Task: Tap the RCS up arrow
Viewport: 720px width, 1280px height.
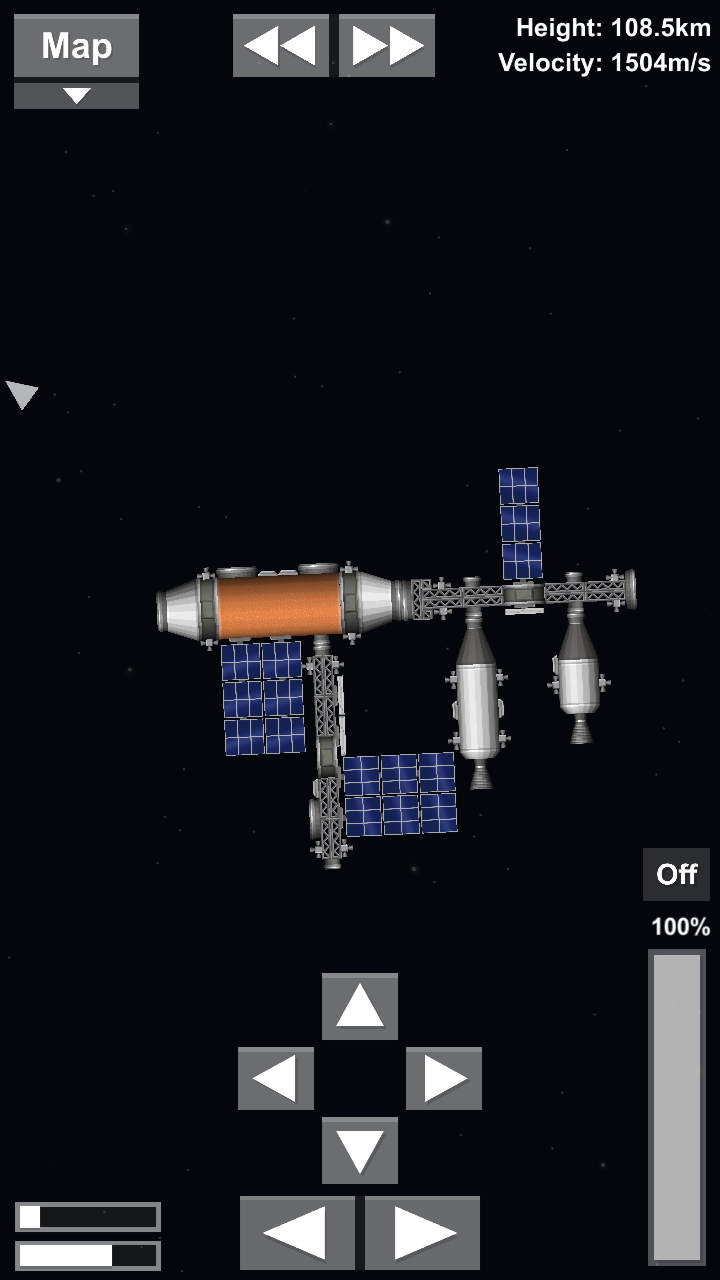Action: [x=360, y=1006]
